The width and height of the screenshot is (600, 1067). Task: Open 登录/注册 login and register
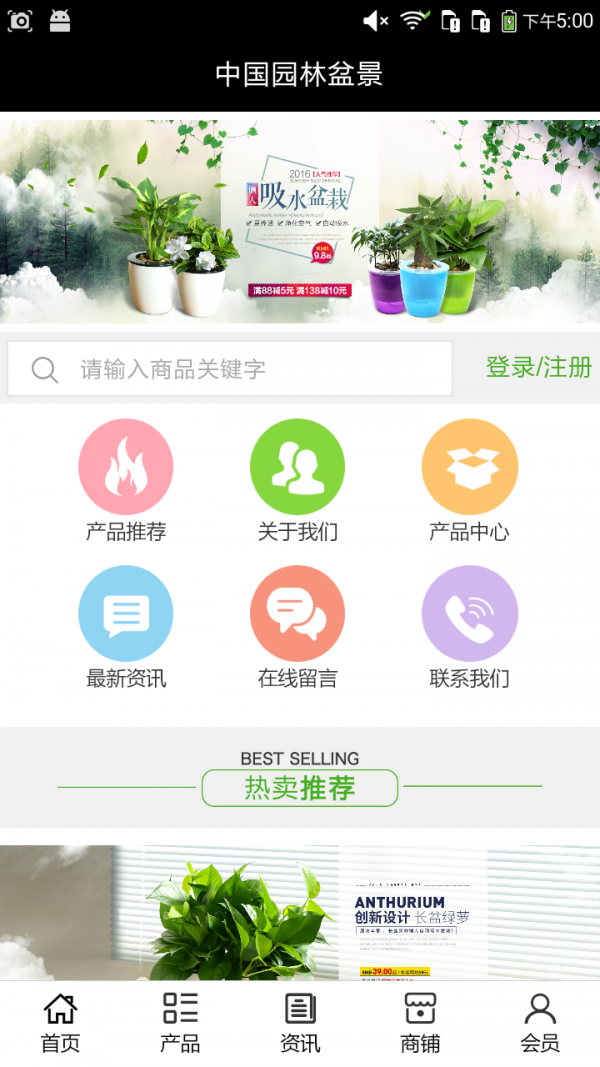538,368
